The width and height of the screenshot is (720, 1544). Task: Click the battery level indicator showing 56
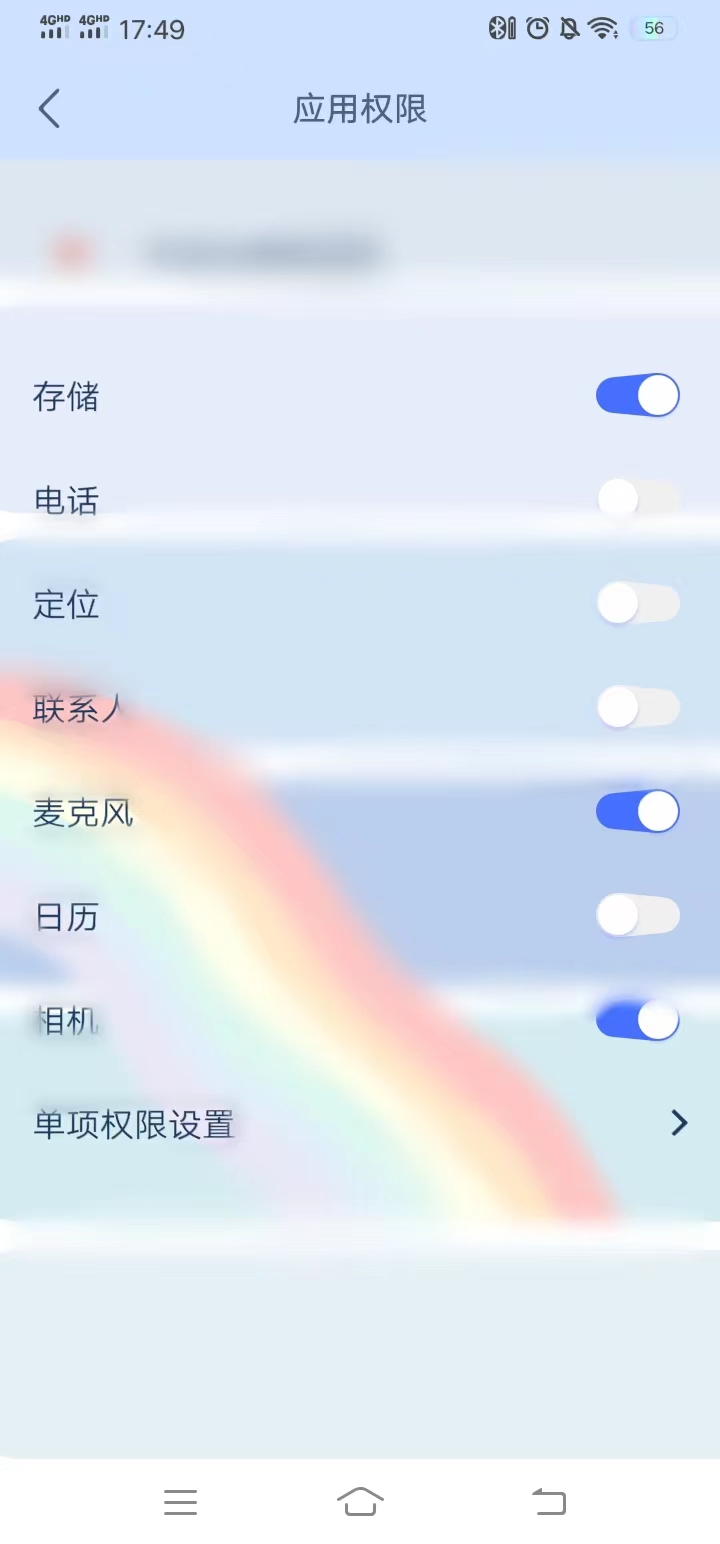[x=654, y=28]
